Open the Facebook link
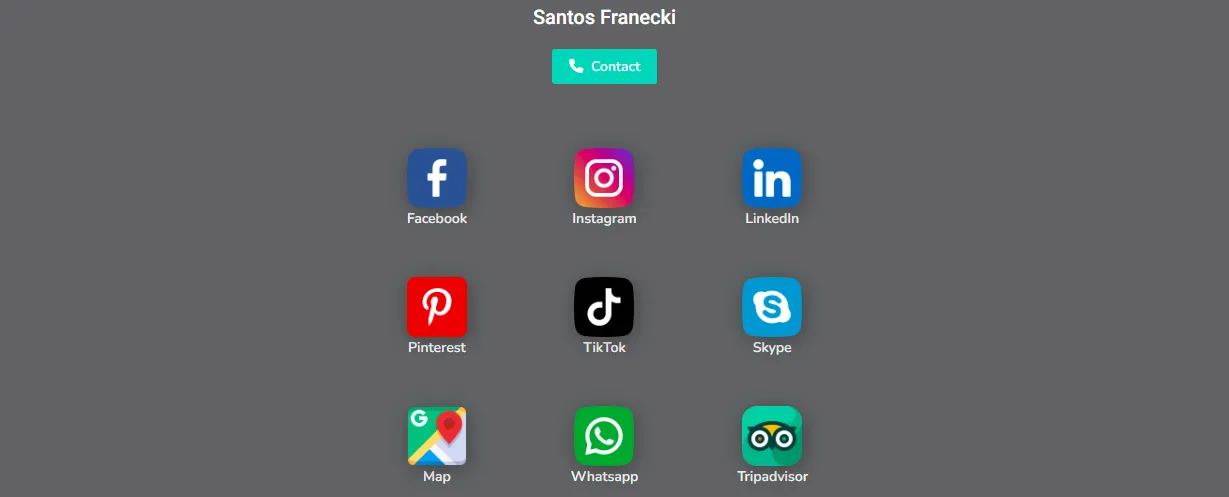Viewport: 1229px width, 497px height. click(437, 179)
